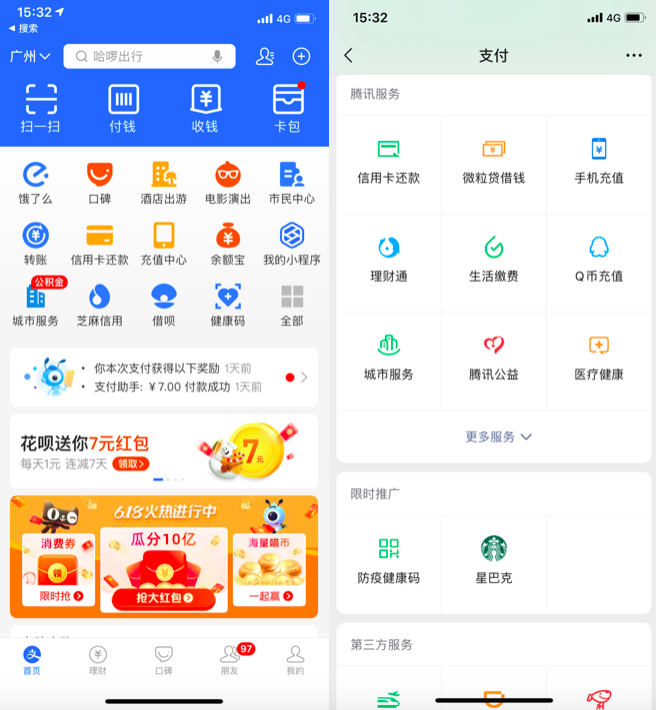Show 全部 apps in Alipay
The width and height of the screenshot is (656, 710).
click(292, 304)
